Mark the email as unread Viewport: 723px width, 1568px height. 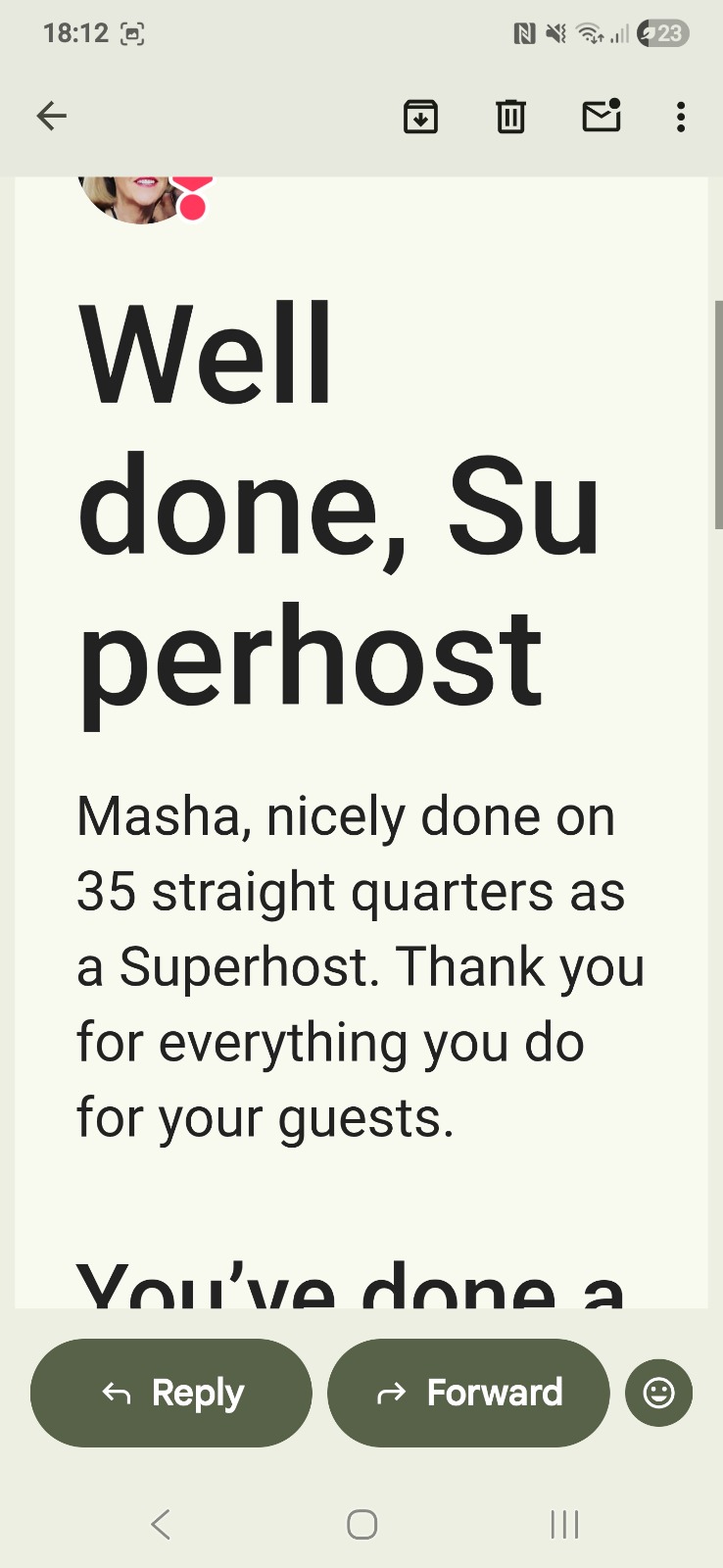[x=602, y=116]
